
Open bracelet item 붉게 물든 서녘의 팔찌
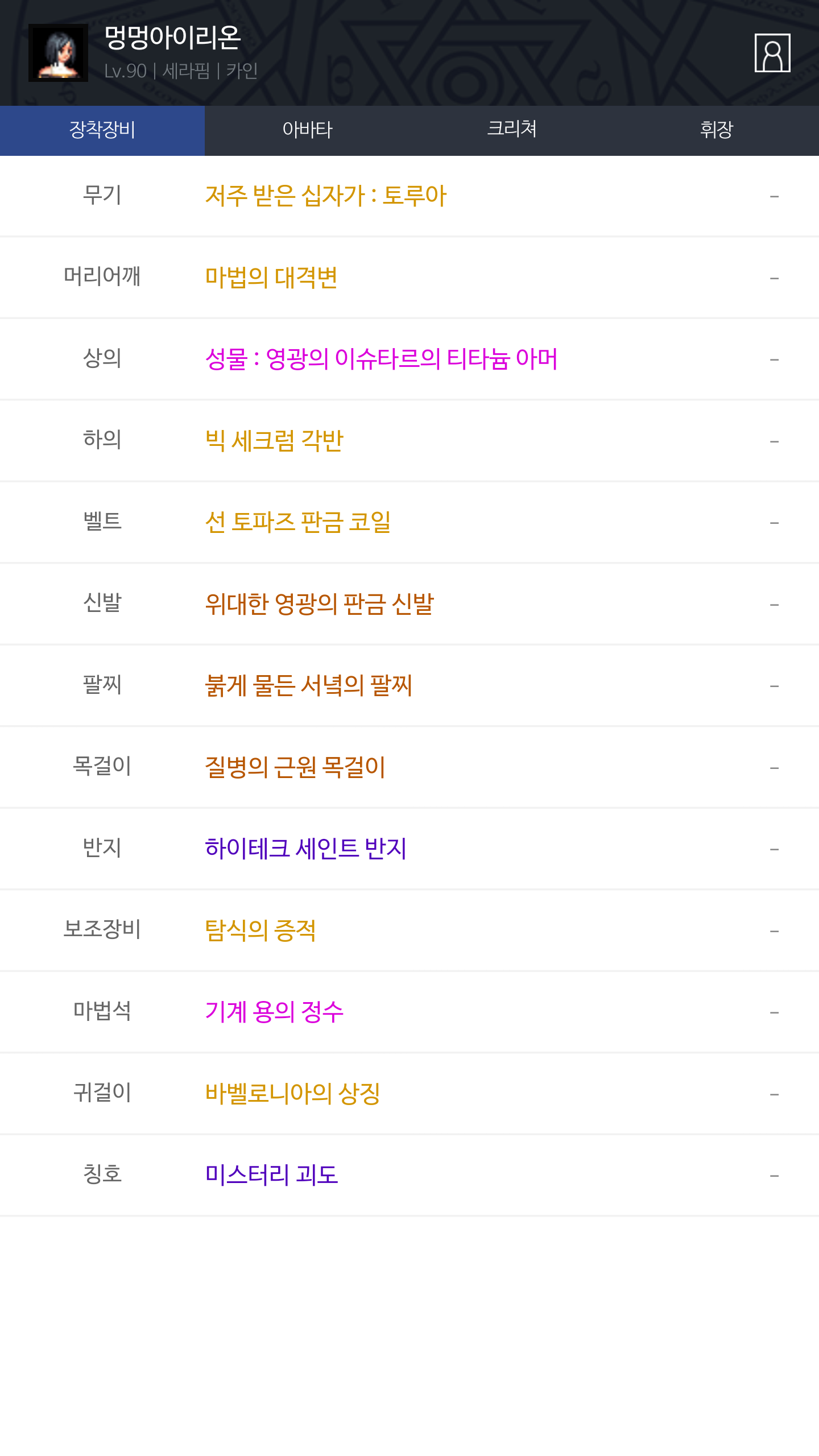[309, 685]
